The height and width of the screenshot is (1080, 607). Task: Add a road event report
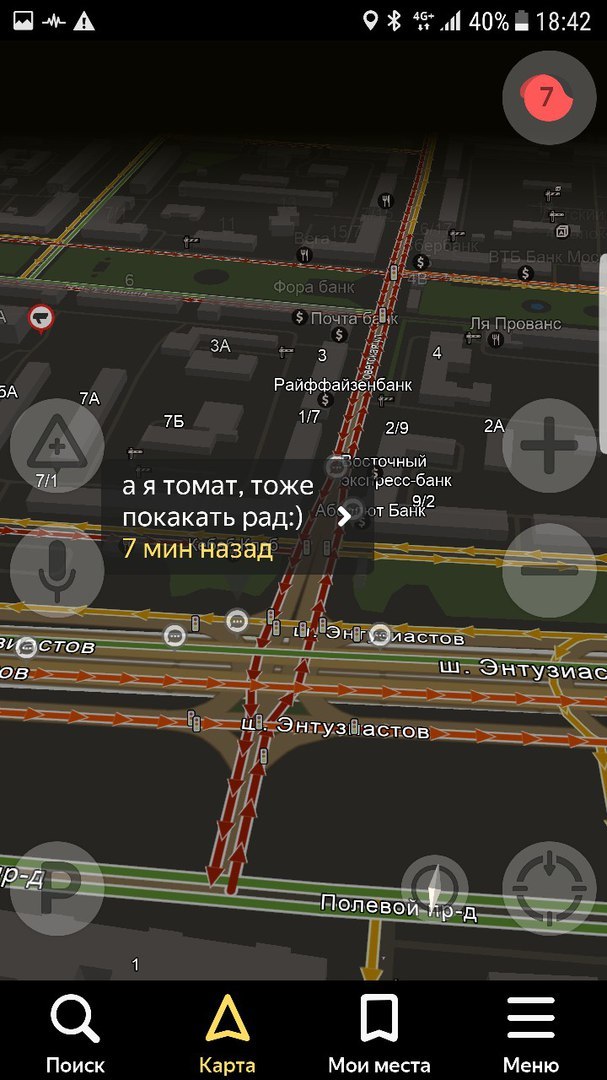click(57, 445)
